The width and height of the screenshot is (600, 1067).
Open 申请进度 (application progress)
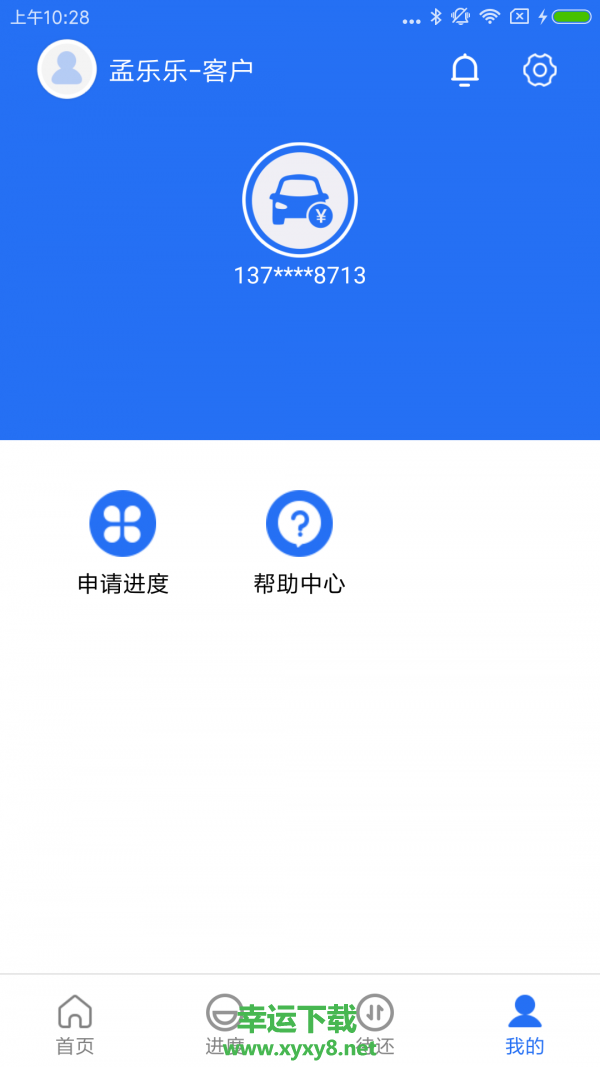coord(123,543)
